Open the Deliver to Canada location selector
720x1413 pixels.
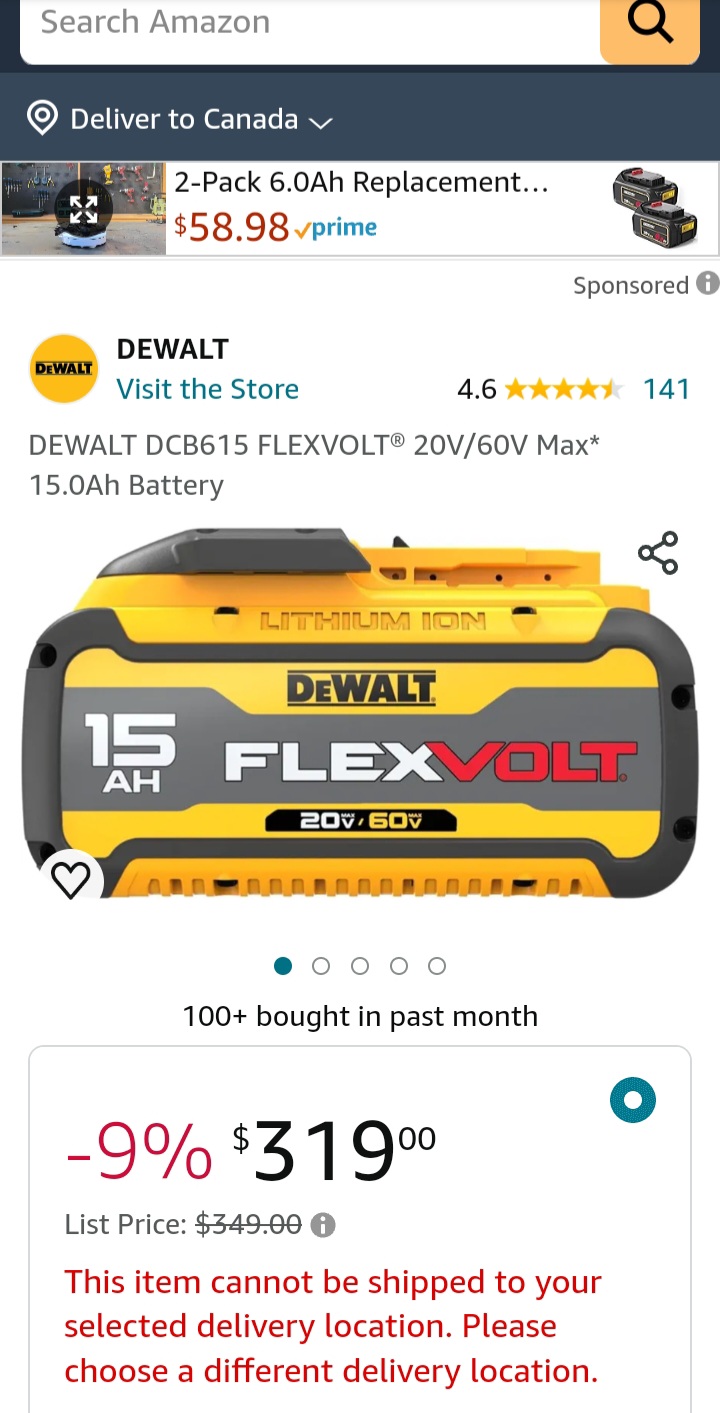[x=180, y=120]
